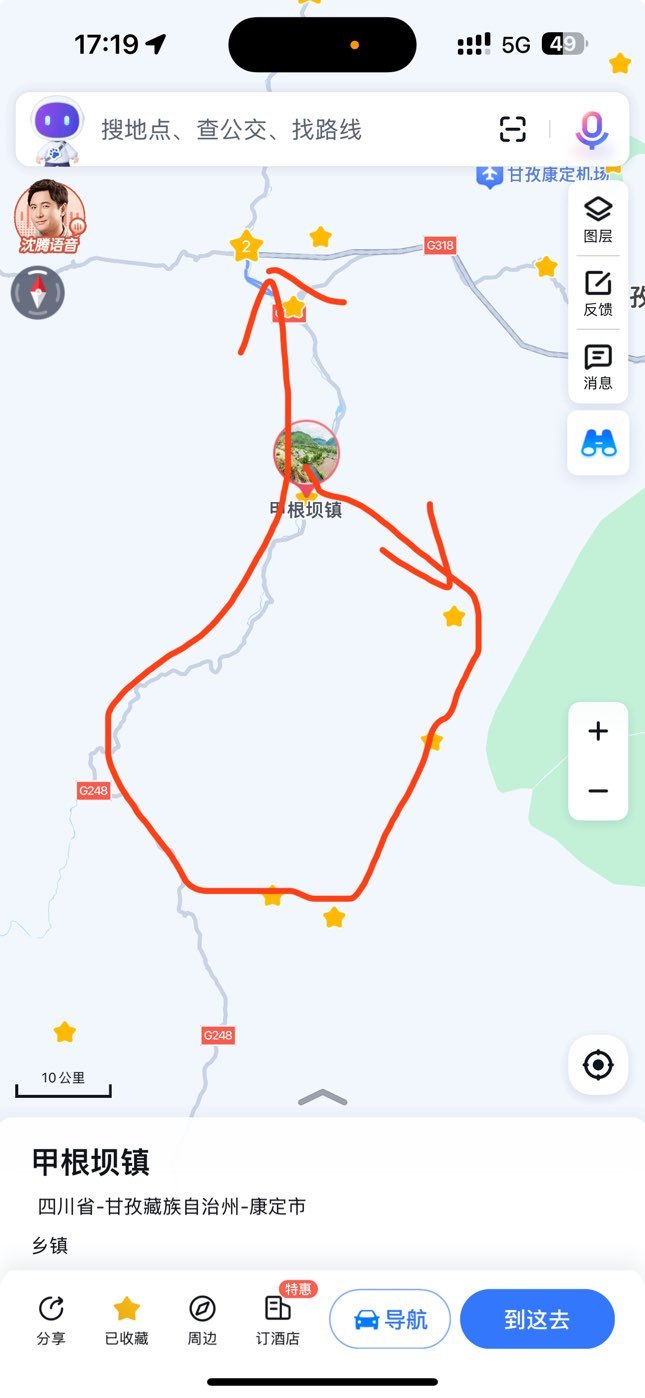The width and height of the screenshot is (645, 1398).
Task: Center the map on my current location
Action: (598, 1065)
